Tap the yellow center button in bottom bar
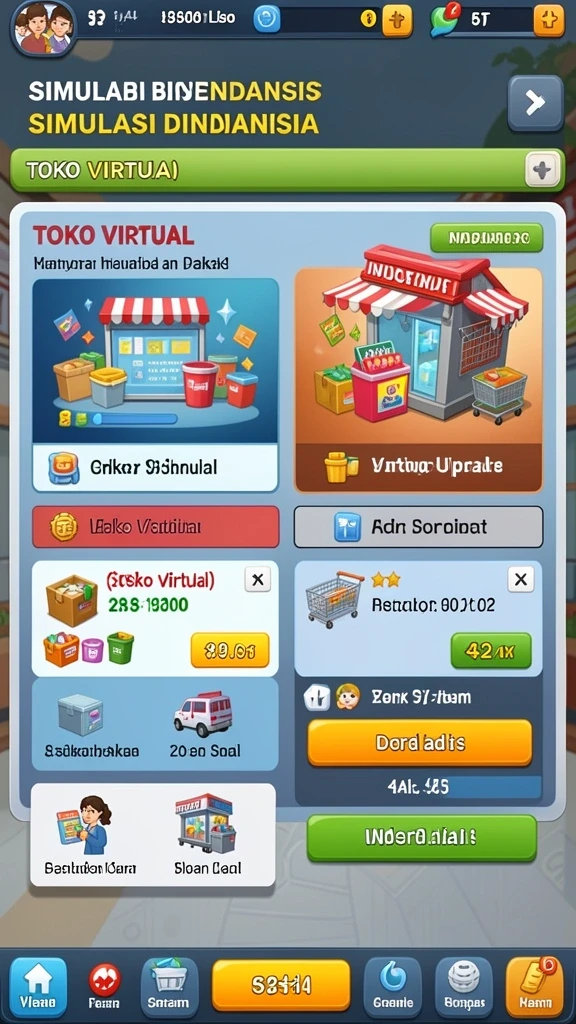 [281, 985]
